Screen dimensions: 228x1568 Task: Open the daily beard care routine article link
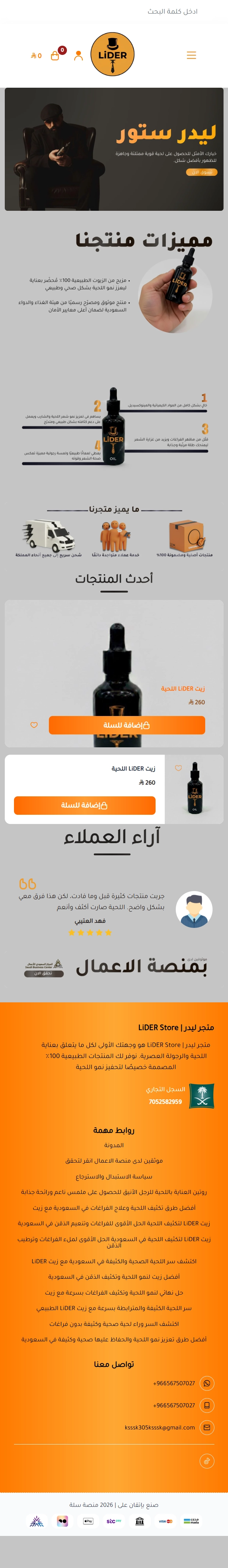[x=114, y=1192]
